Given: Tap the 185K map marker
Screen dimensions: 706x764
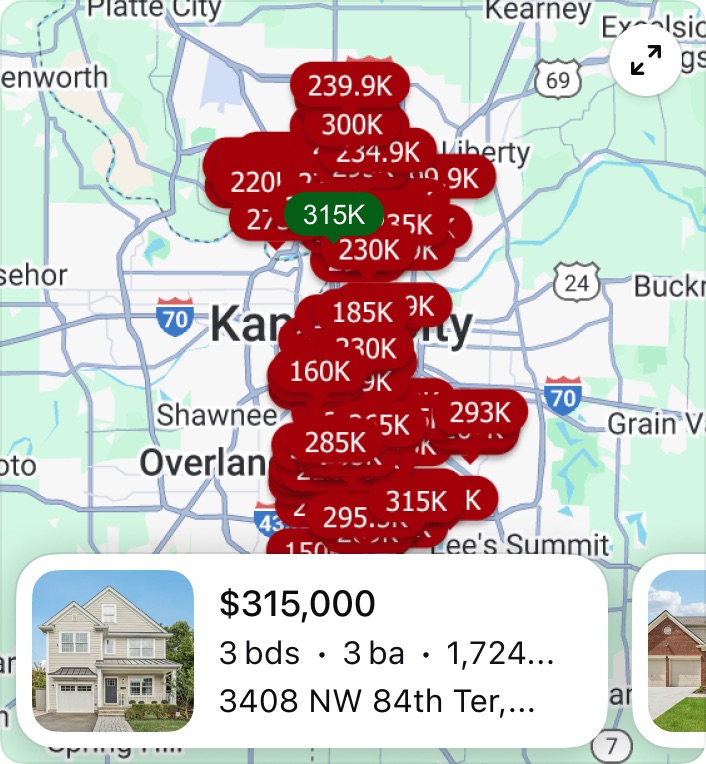Looking at the screenshot, I should pyautogui.click(x=362, y=312).
